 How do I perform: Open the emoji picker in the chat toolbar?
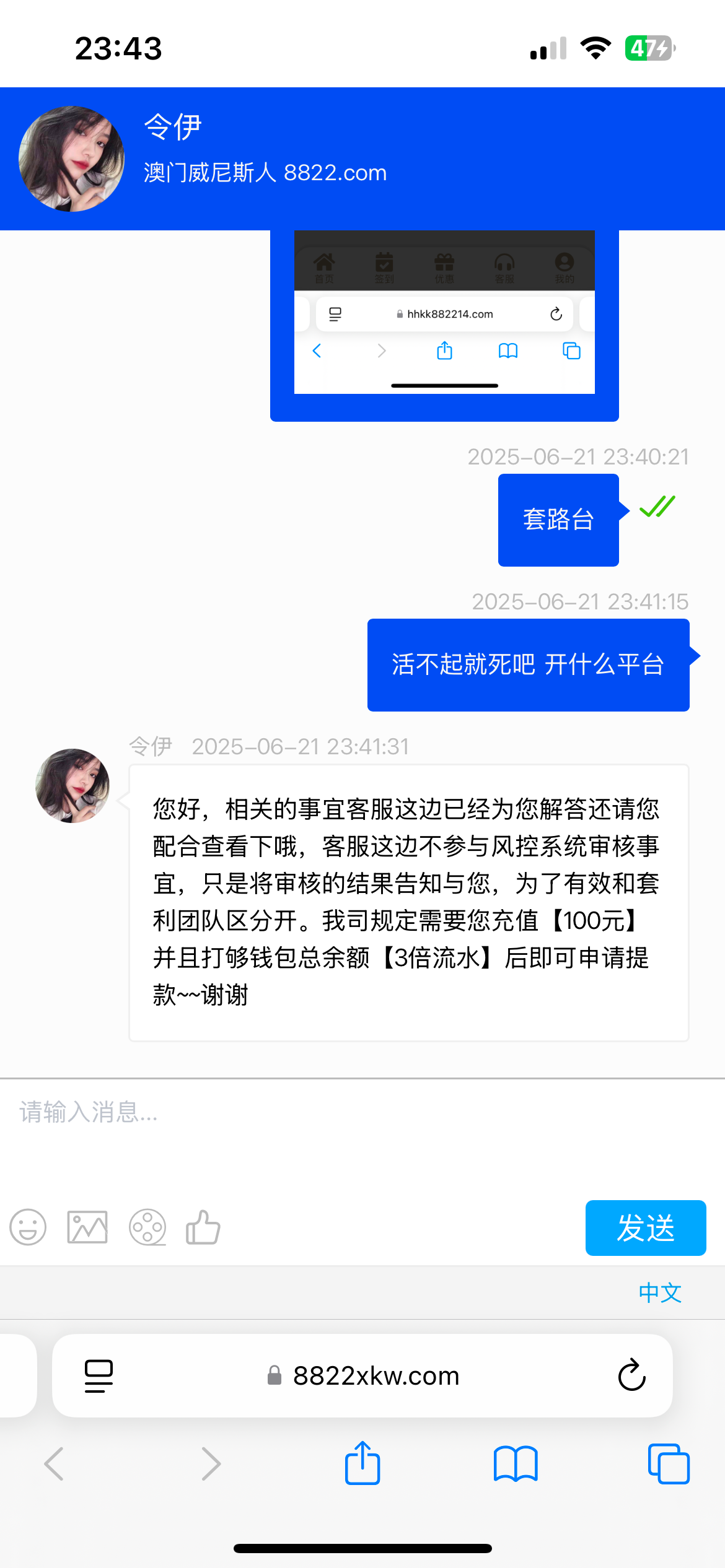pyautogui.click(x=28, y=1227)
